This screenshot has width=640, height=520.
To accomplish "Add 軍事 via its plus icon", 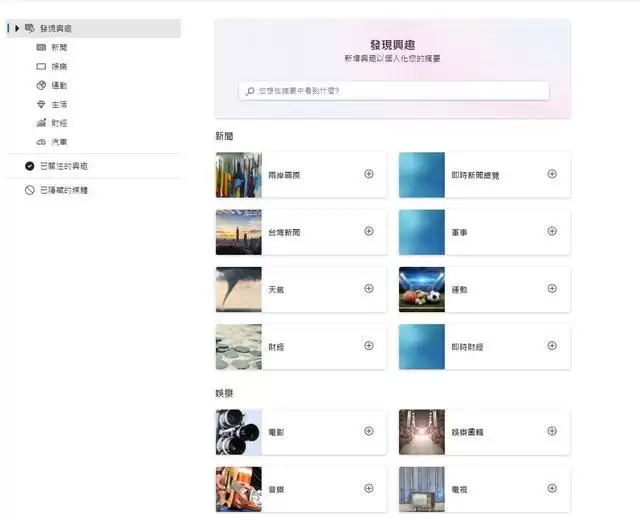I will [552, 231].
